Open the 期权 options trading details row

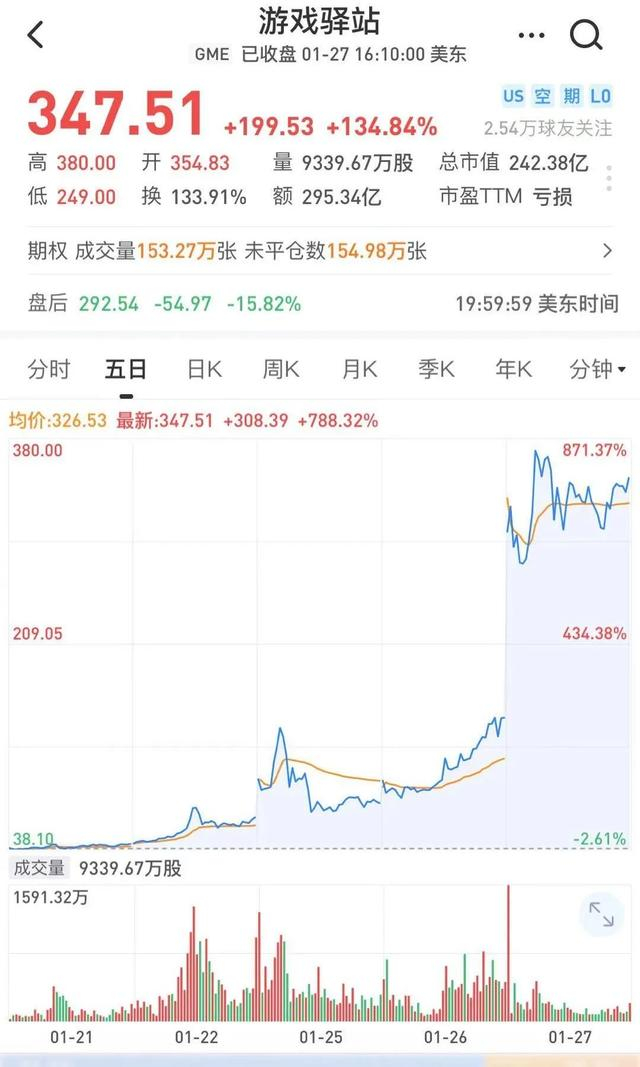(x=320, y=251)
